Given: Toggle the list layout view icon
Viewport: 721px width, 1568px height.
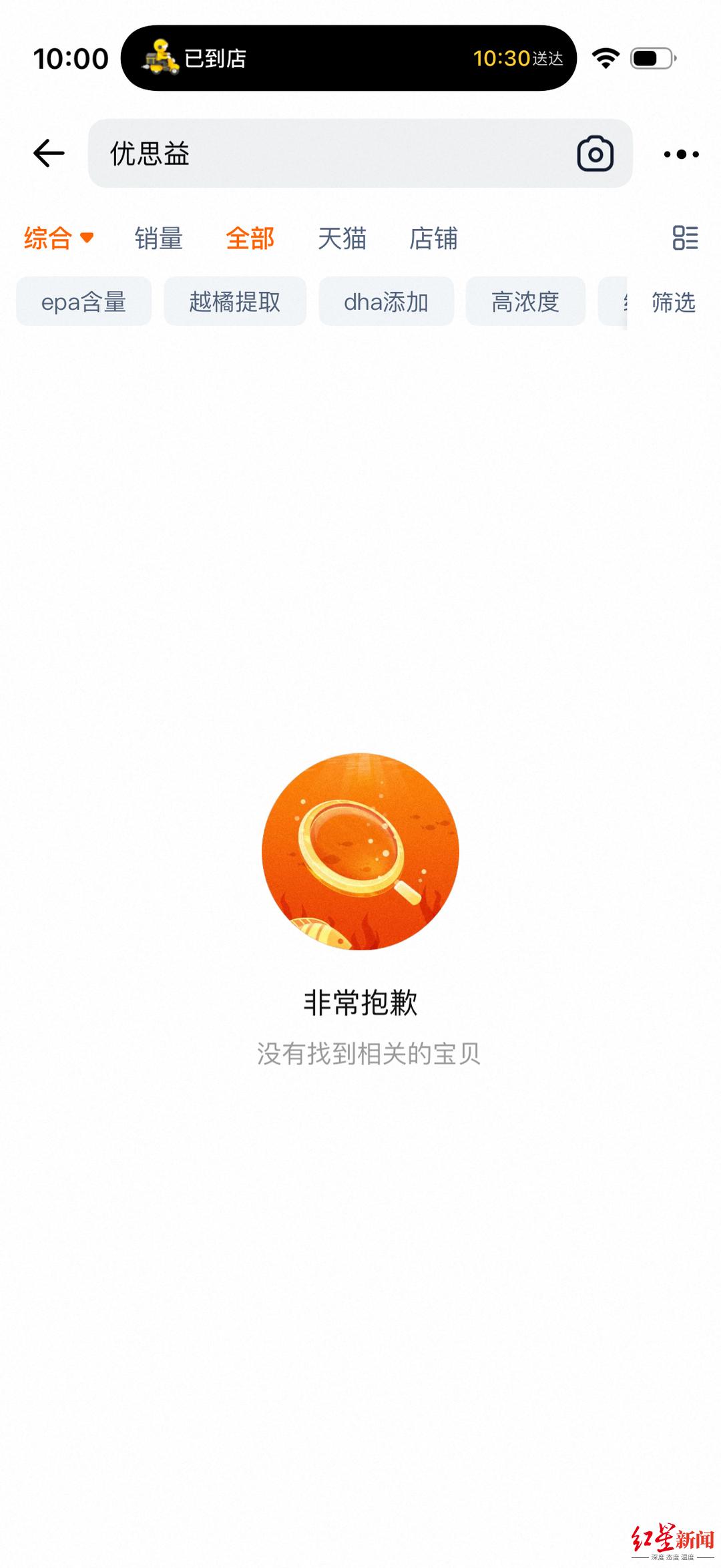Looking at the screenshot, I should click(x=685, y=238).
